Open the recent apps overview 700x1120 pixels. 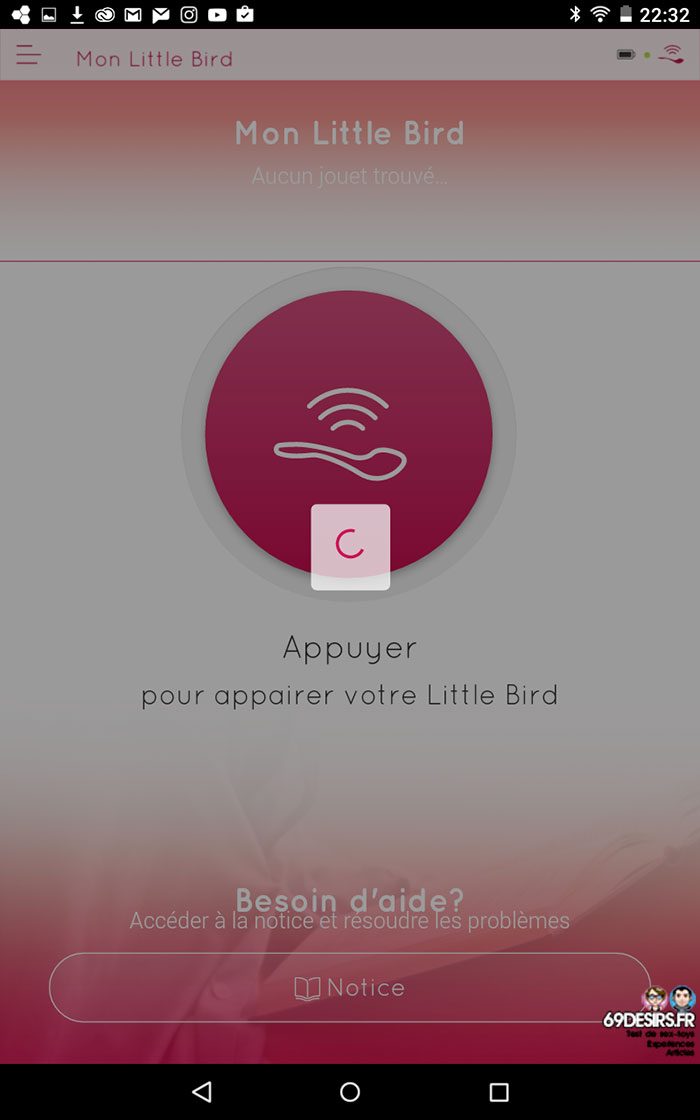(499, 1091)
